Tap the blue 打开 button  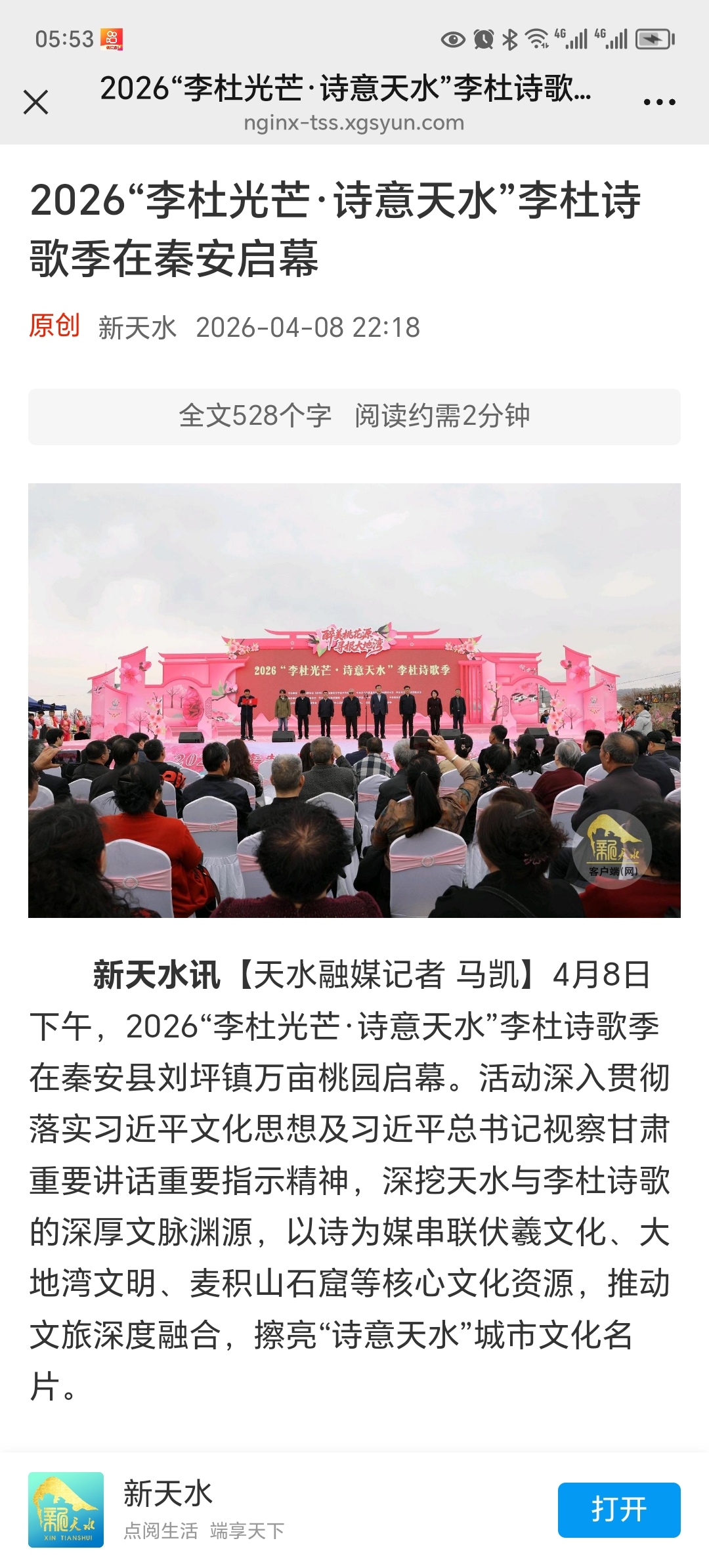(x=618, y=1510)
